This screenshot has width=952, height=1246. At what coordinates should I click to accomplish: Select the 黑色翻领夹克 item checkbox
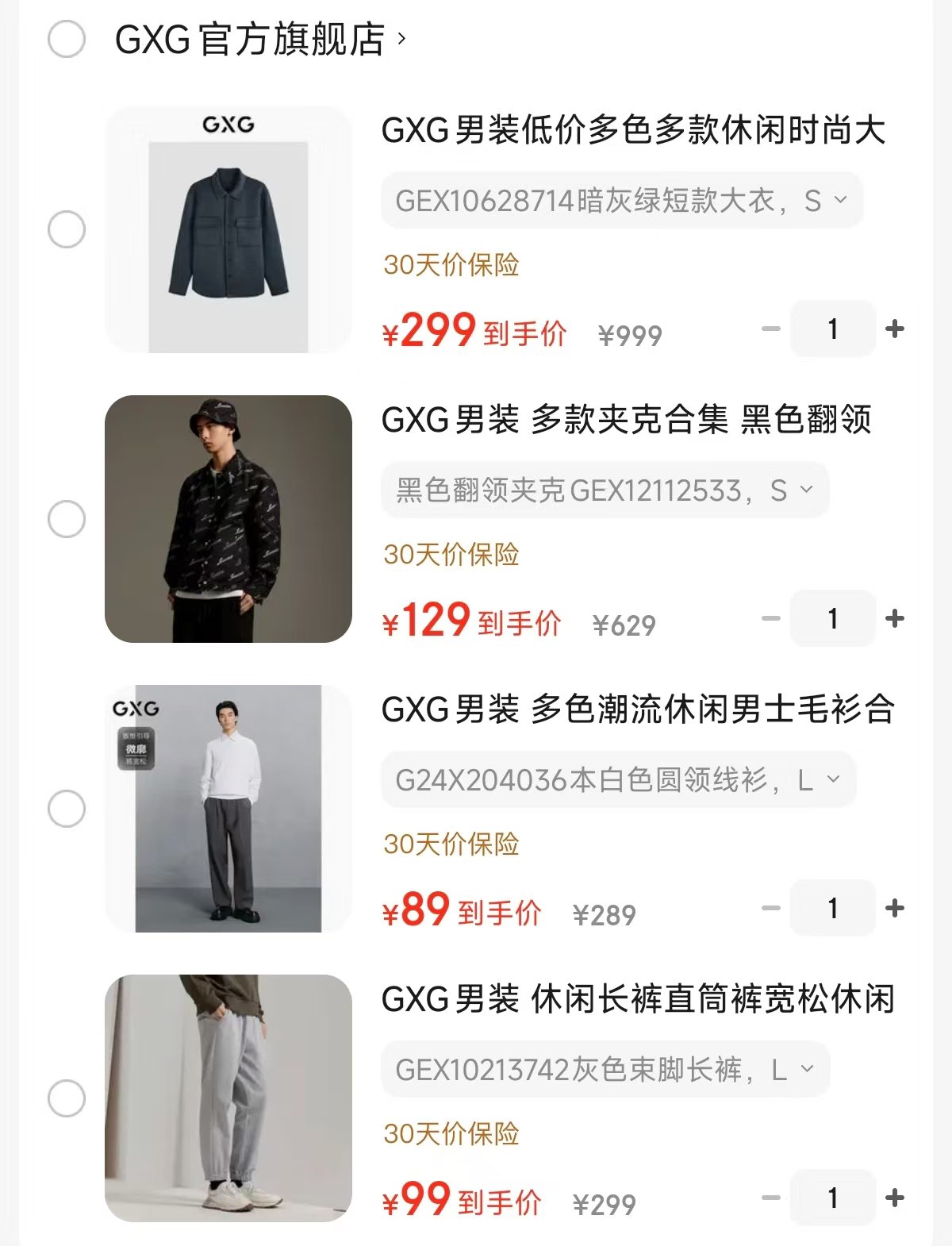tap(67, 519)
